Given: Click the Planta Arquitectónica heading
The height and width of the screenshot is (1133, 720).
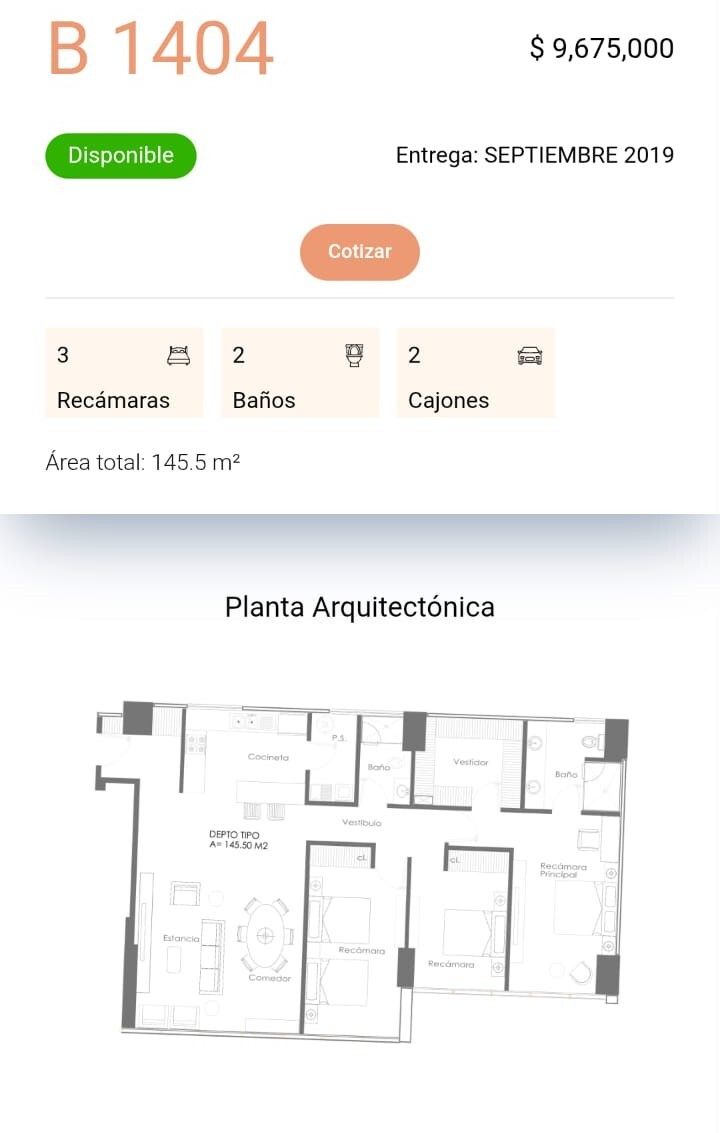Looking at the screenshot, I should pyautogui.click(x=360, y=607).
